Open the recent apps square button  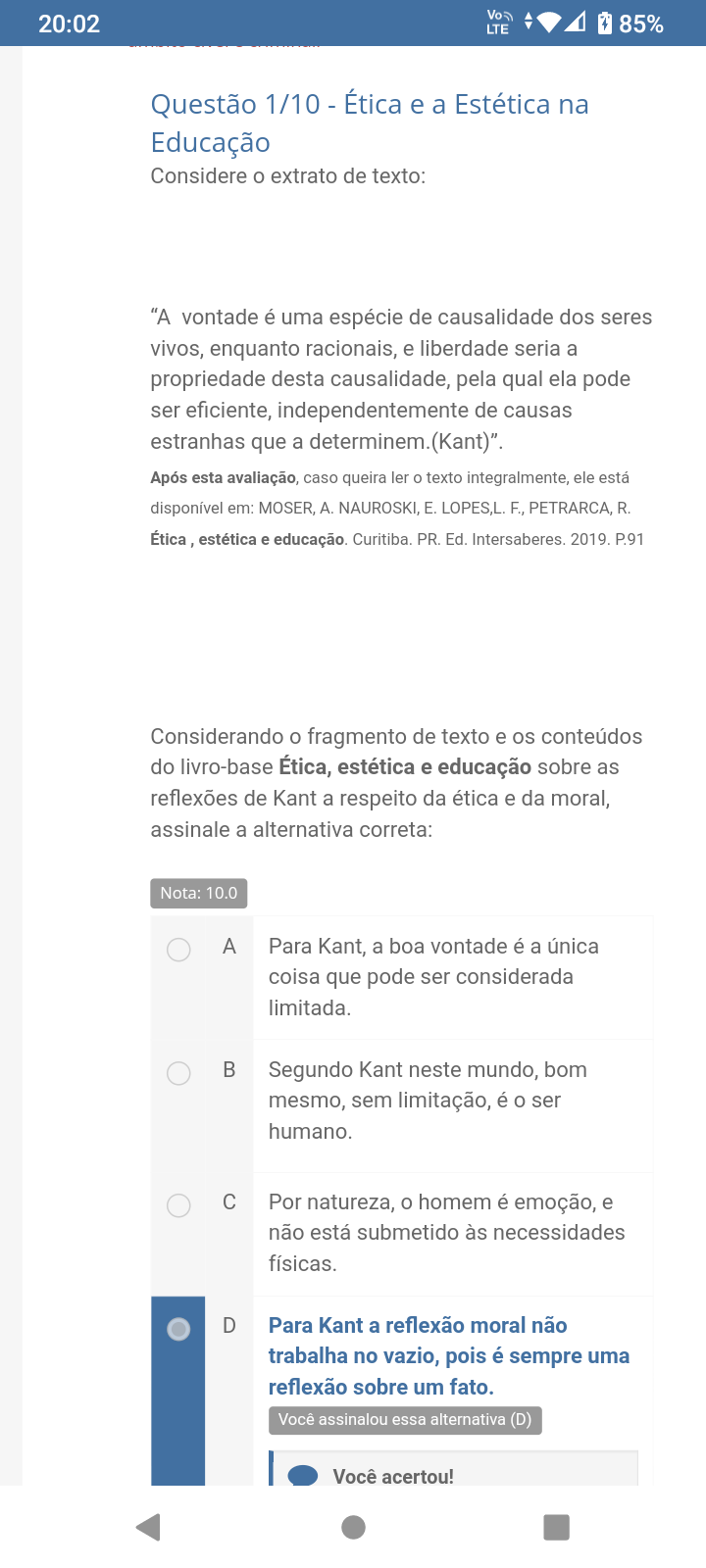click(556, 1527)
